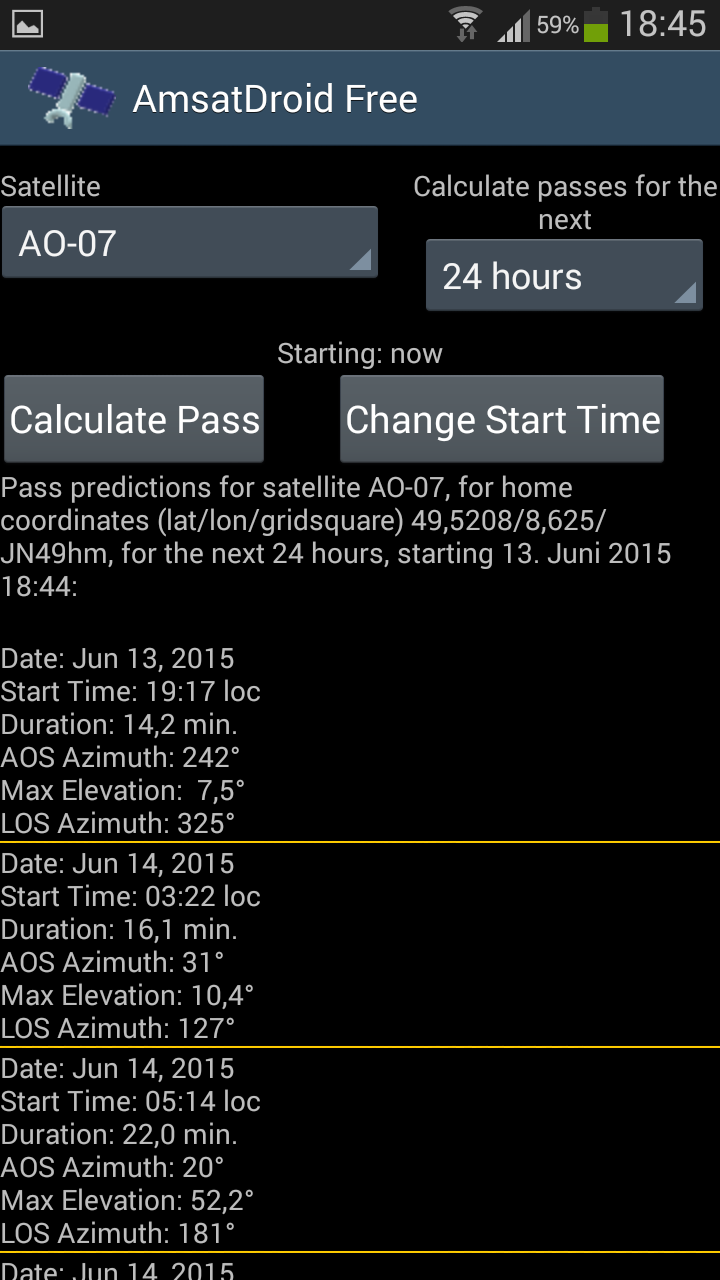Select Change Start Time
This screenshot has height=1280, width=720.
502,419
